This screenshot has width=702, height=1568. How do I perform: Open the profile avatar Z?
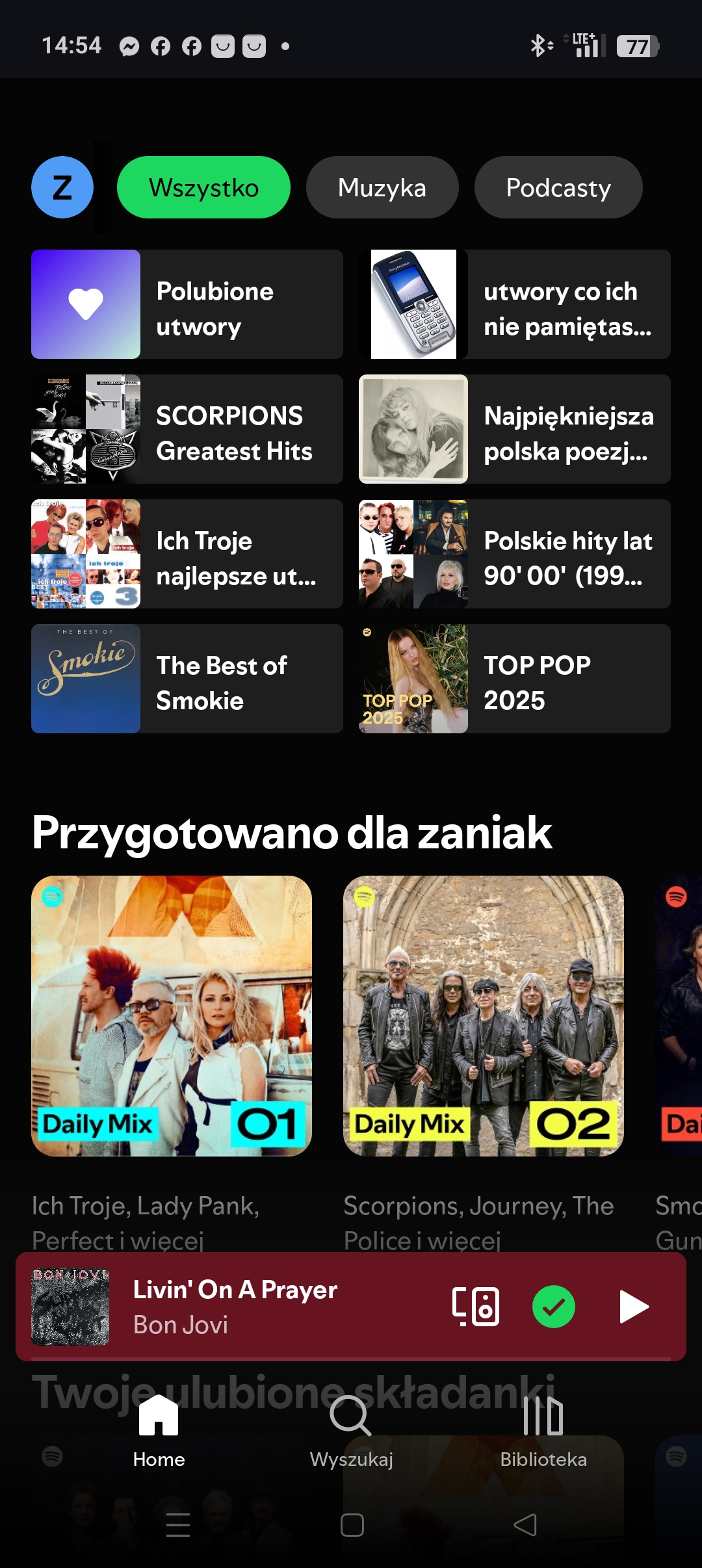pyautogui.click(x=62, y=187)
